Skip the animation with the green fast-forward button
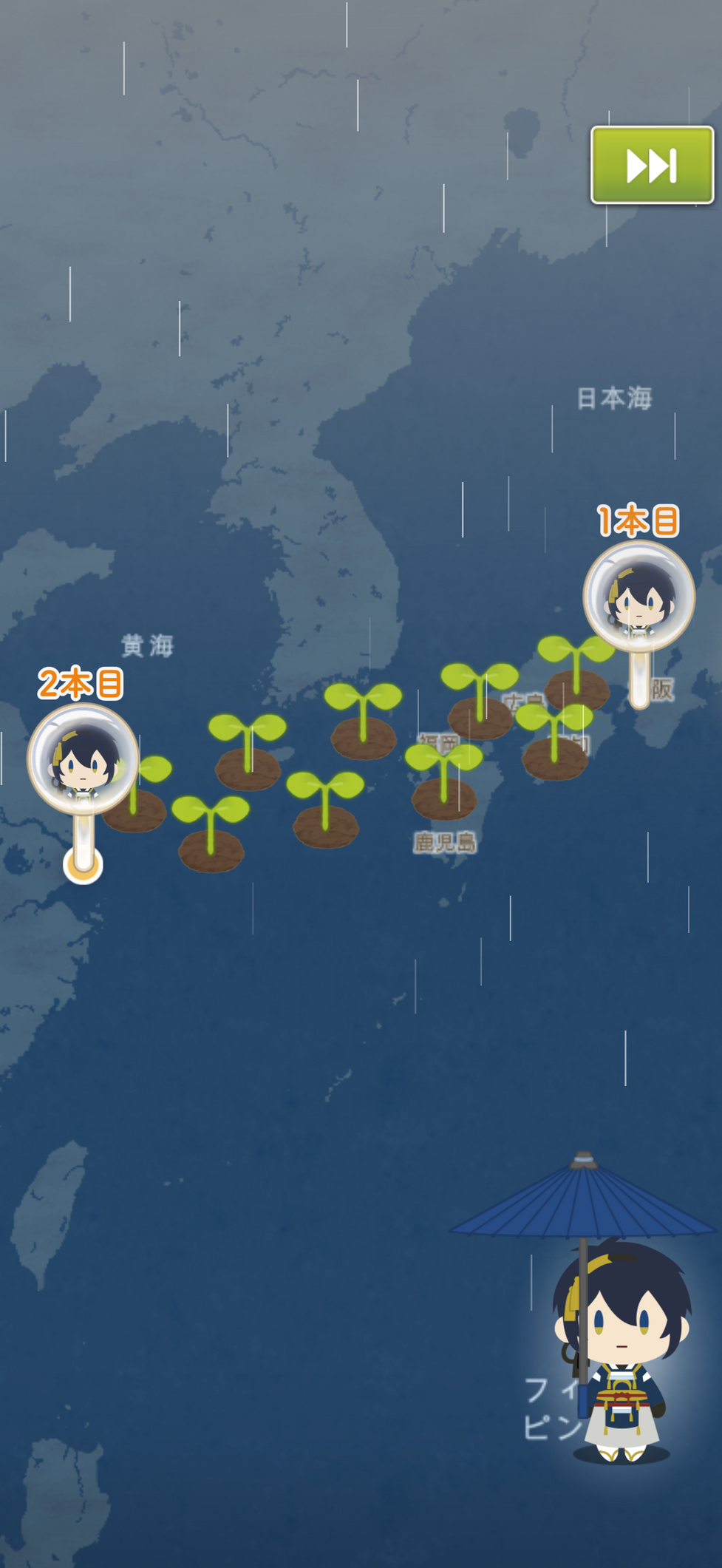This screenshot has height=1568, width=722. point(652,165)
